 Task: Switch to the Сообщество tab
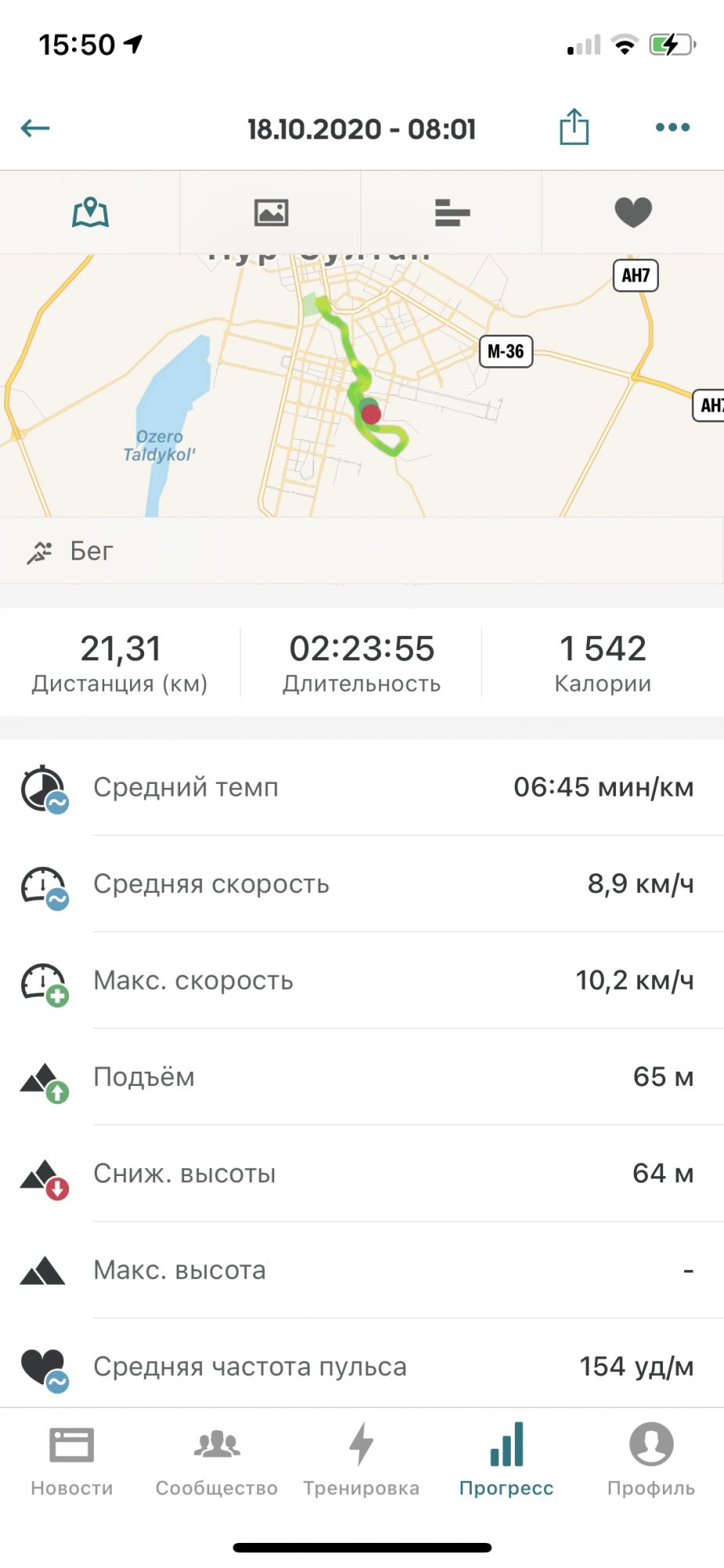[x=217, y=1458]
